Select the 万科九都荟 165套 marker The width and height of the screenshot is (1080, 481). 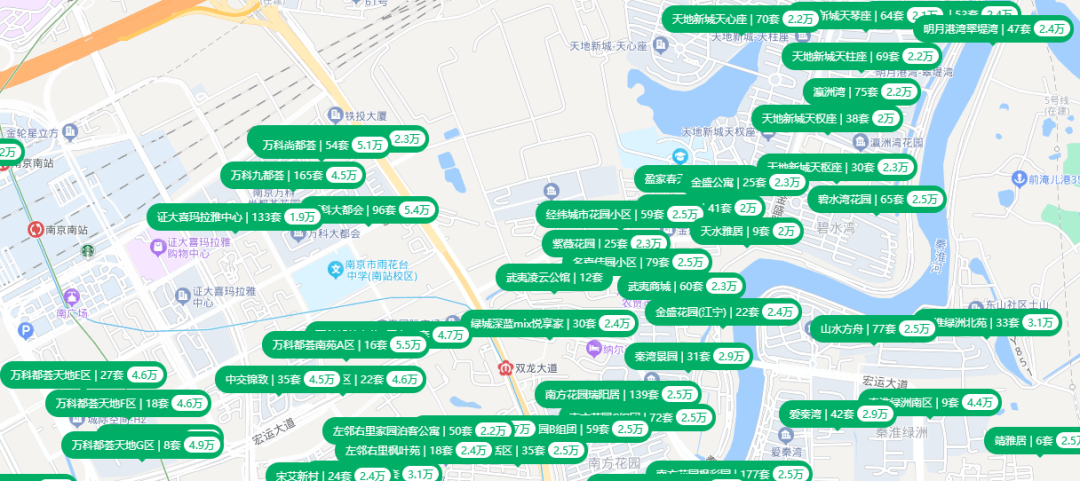(274, 175)
